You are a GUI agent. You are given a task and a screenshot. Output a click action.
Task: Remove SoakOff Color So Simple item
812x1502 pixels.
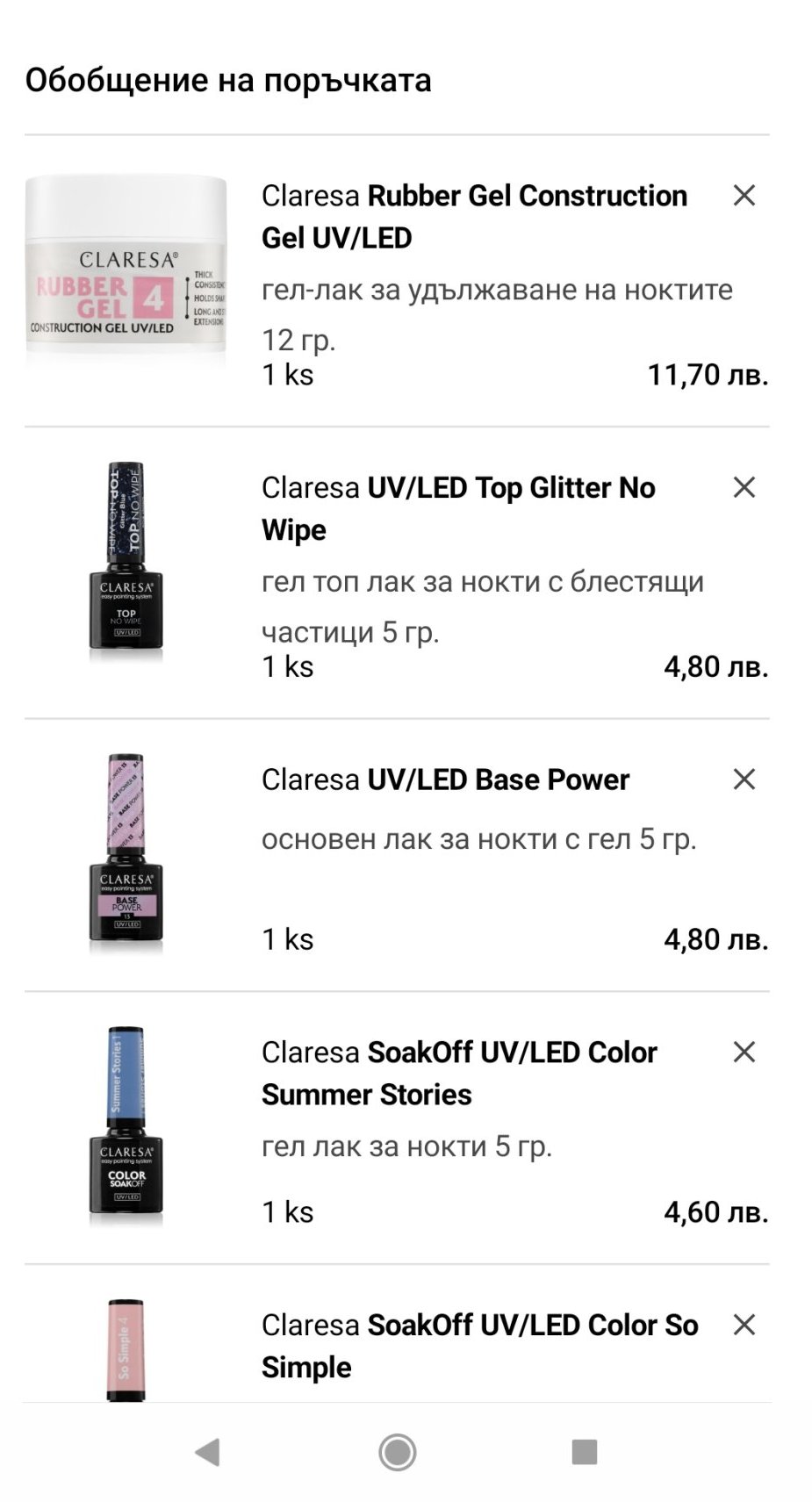click(744, 1326)
